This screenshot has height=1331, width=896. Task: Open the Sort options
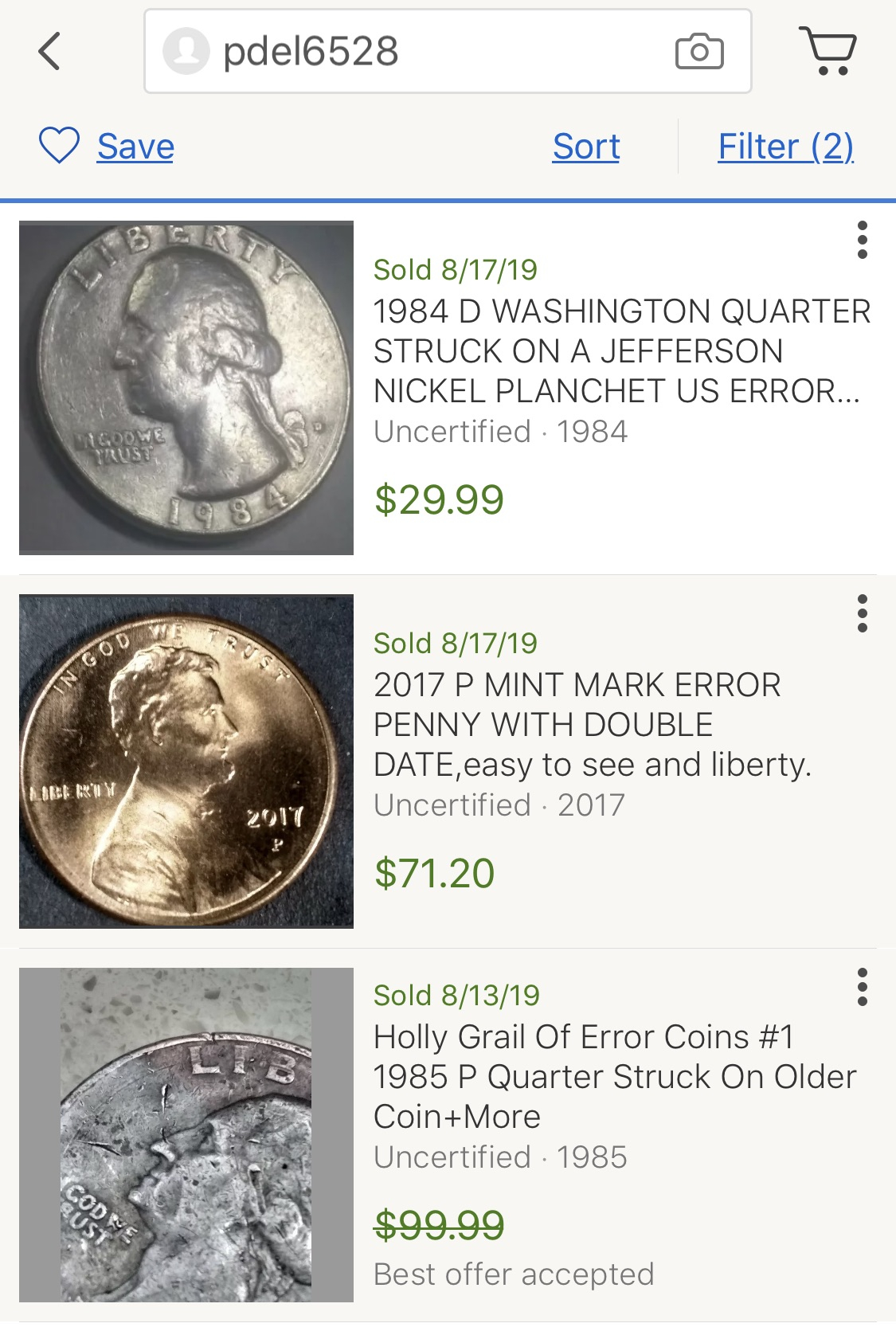(x=586, y=147)
